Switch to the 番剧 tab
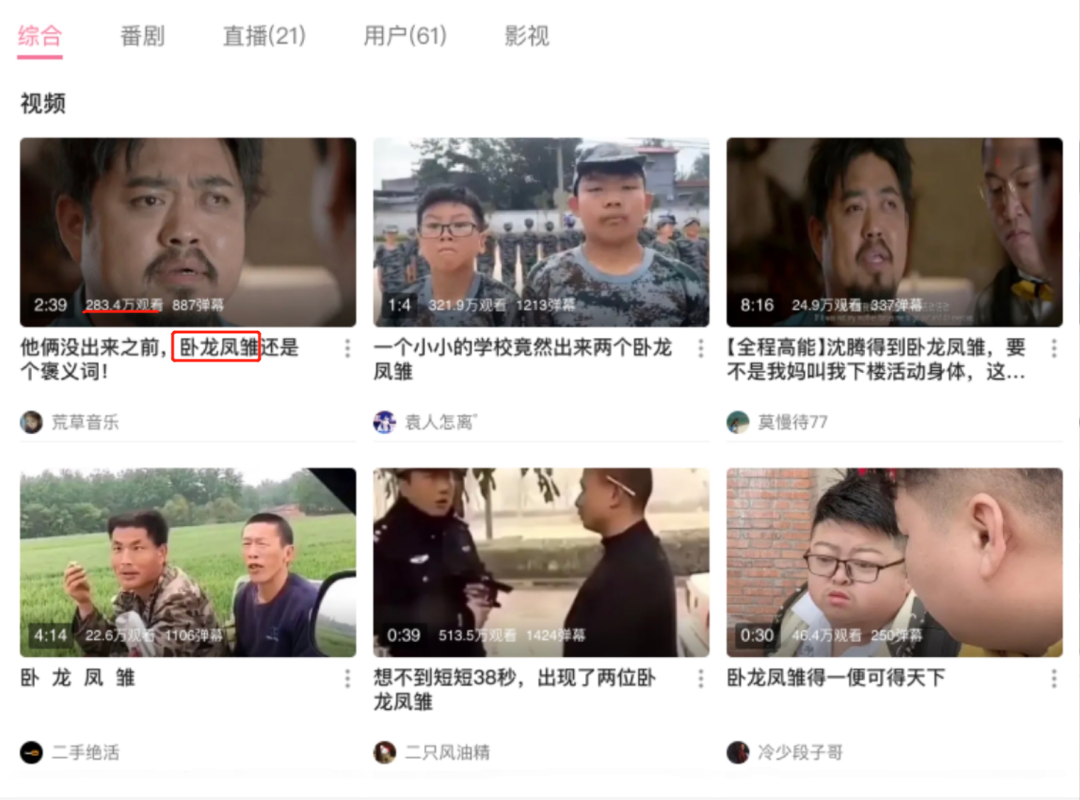Viewport: 1080px width, 800px height. (142, 37)
